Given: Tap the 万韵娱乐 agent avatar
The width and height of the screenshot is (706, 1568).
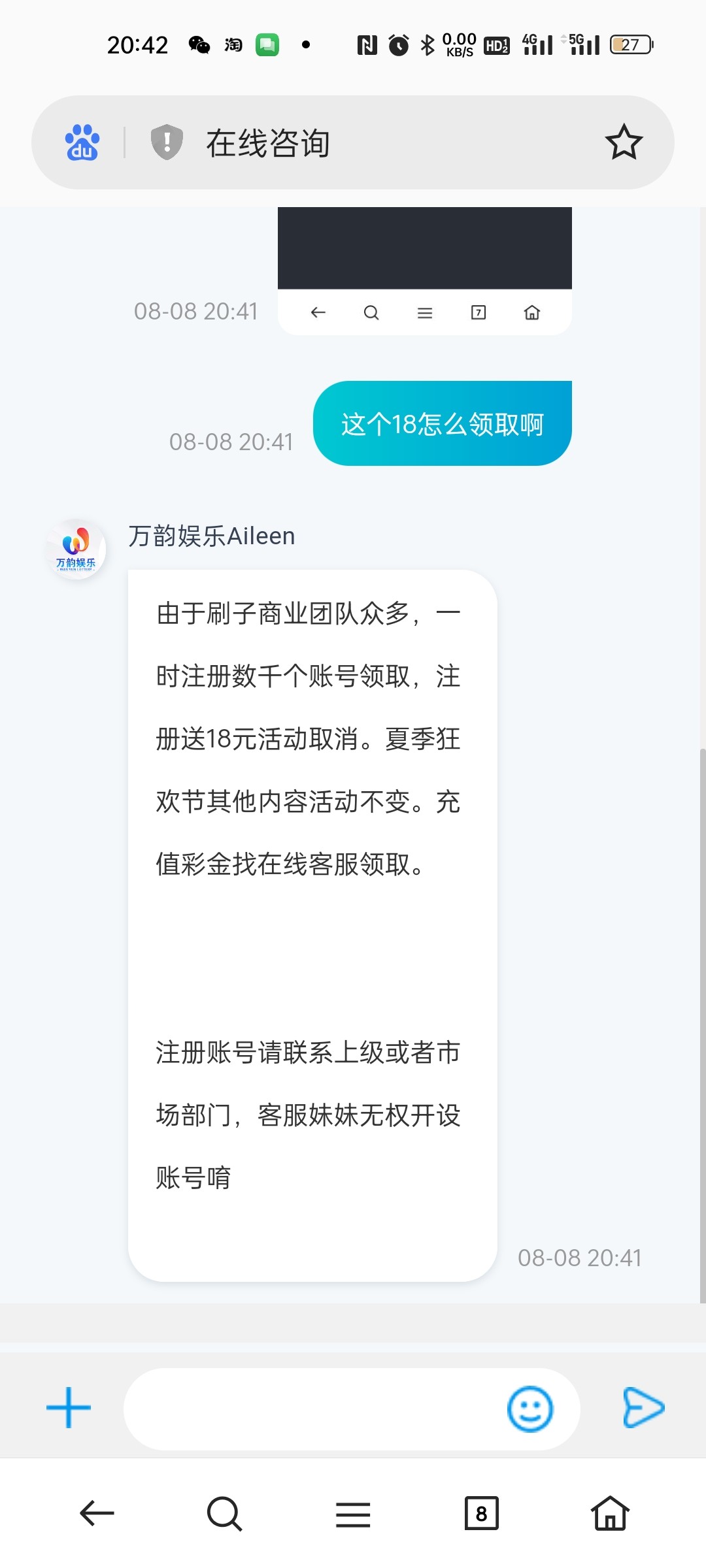Looking at the screenshot, I should click(76, 549).
